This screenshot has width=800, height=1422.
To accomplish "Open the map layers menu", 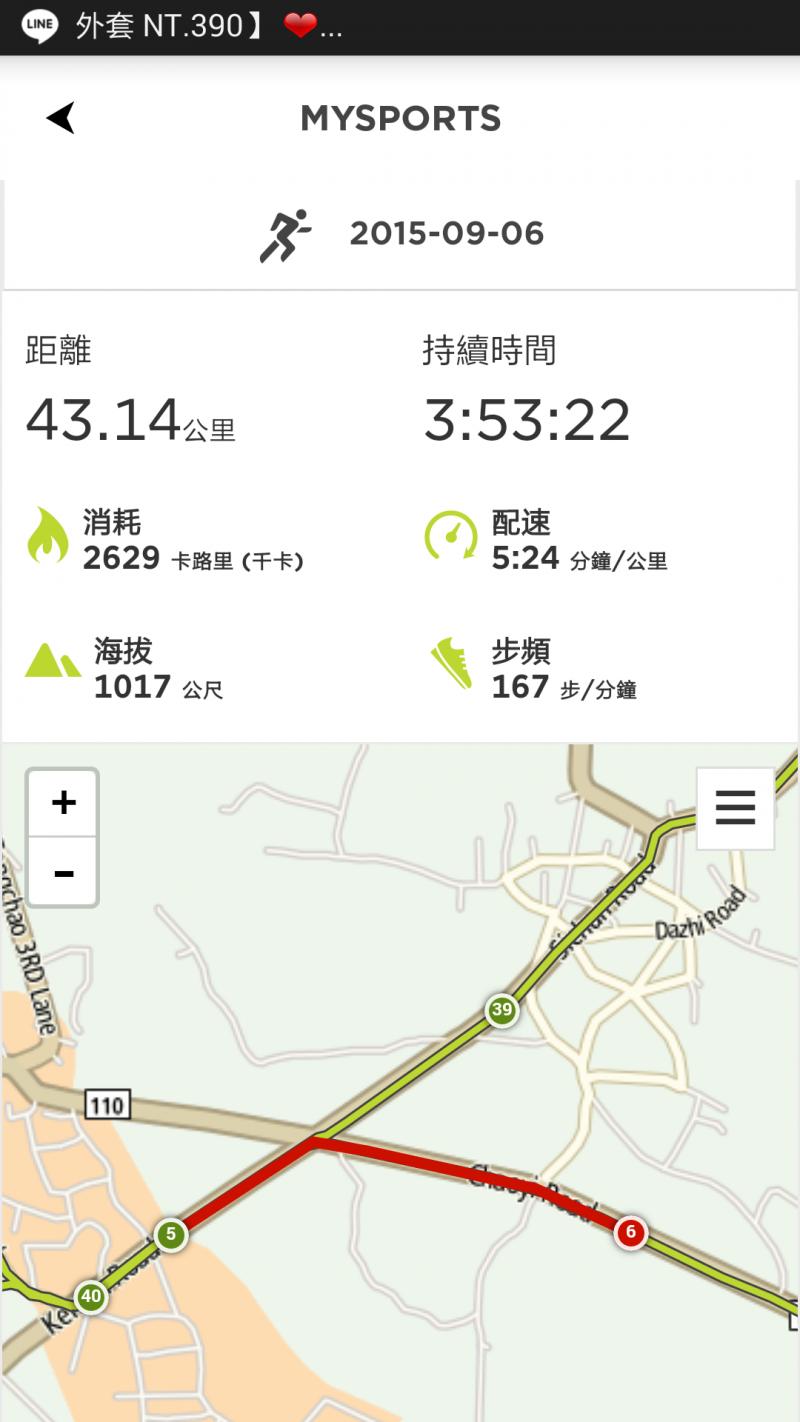I will click(735, 808).
